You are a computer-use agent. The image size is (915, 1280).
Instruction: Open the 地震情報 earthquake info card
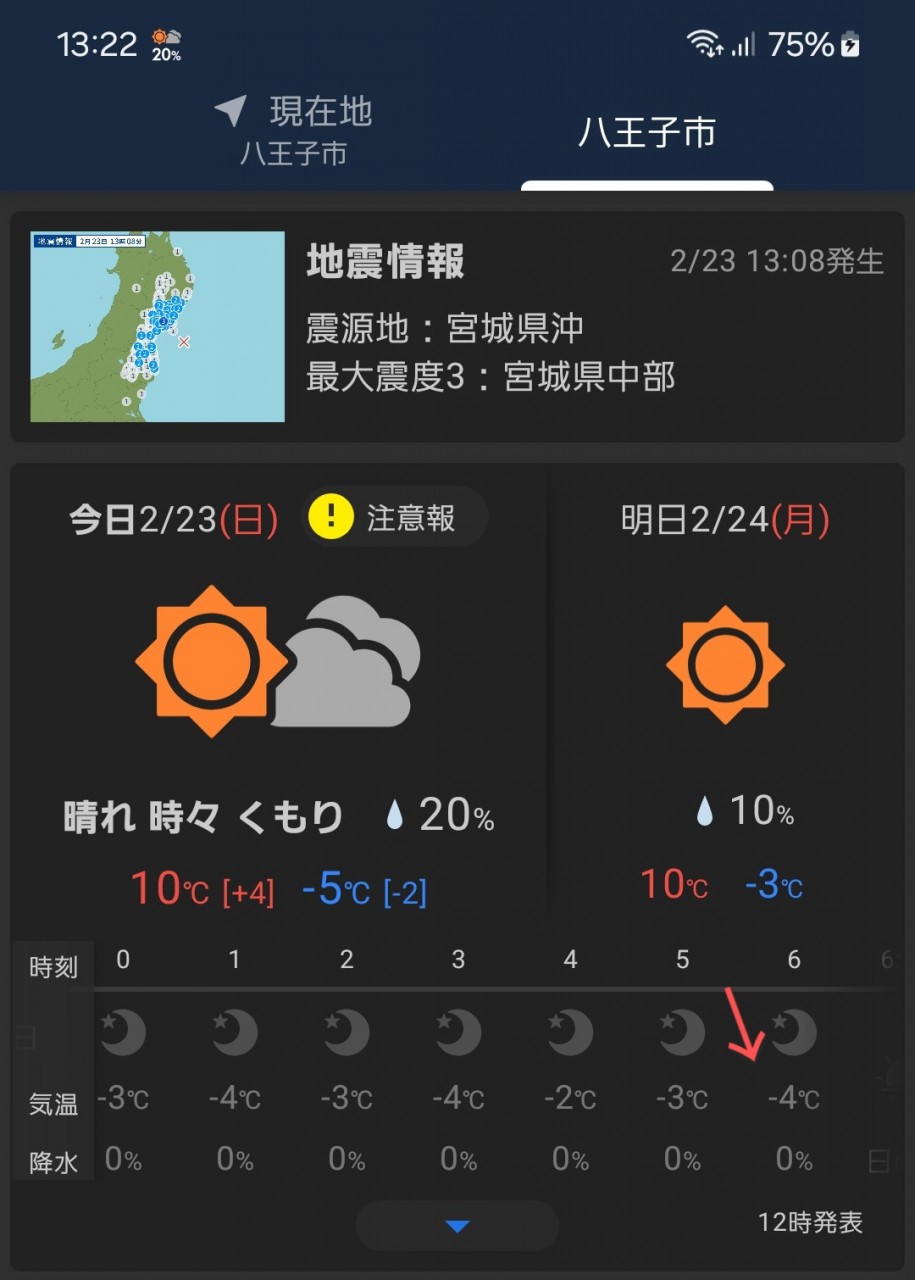(457, 326)
